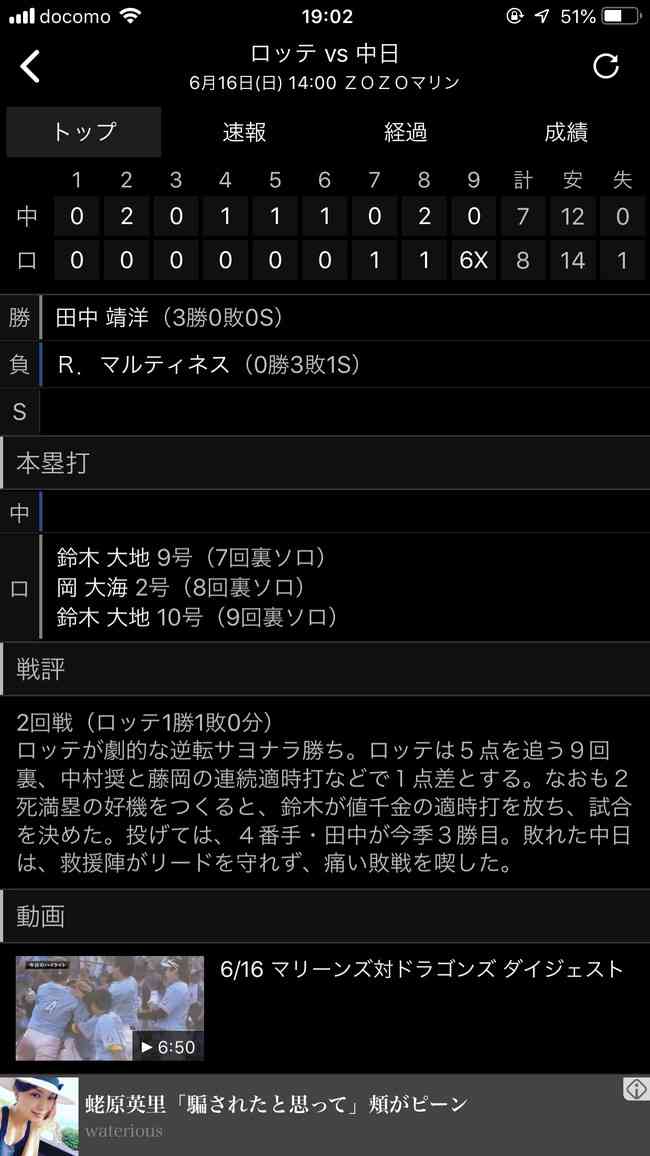View the 成績 tab
Viewport: 650px width, 1156px height.
[x=566, y=132]
